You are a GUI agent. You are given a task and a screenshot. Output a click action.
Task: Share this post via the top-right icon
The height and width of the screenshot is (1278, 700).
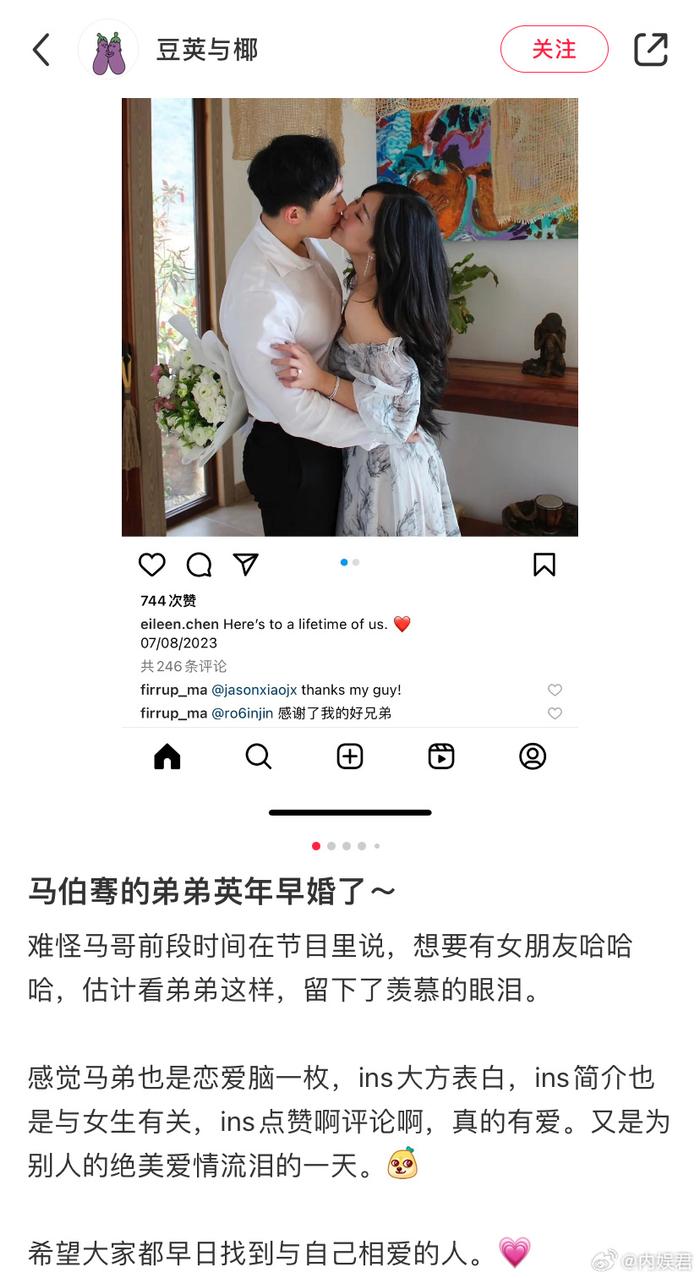[x=651, y=49]
